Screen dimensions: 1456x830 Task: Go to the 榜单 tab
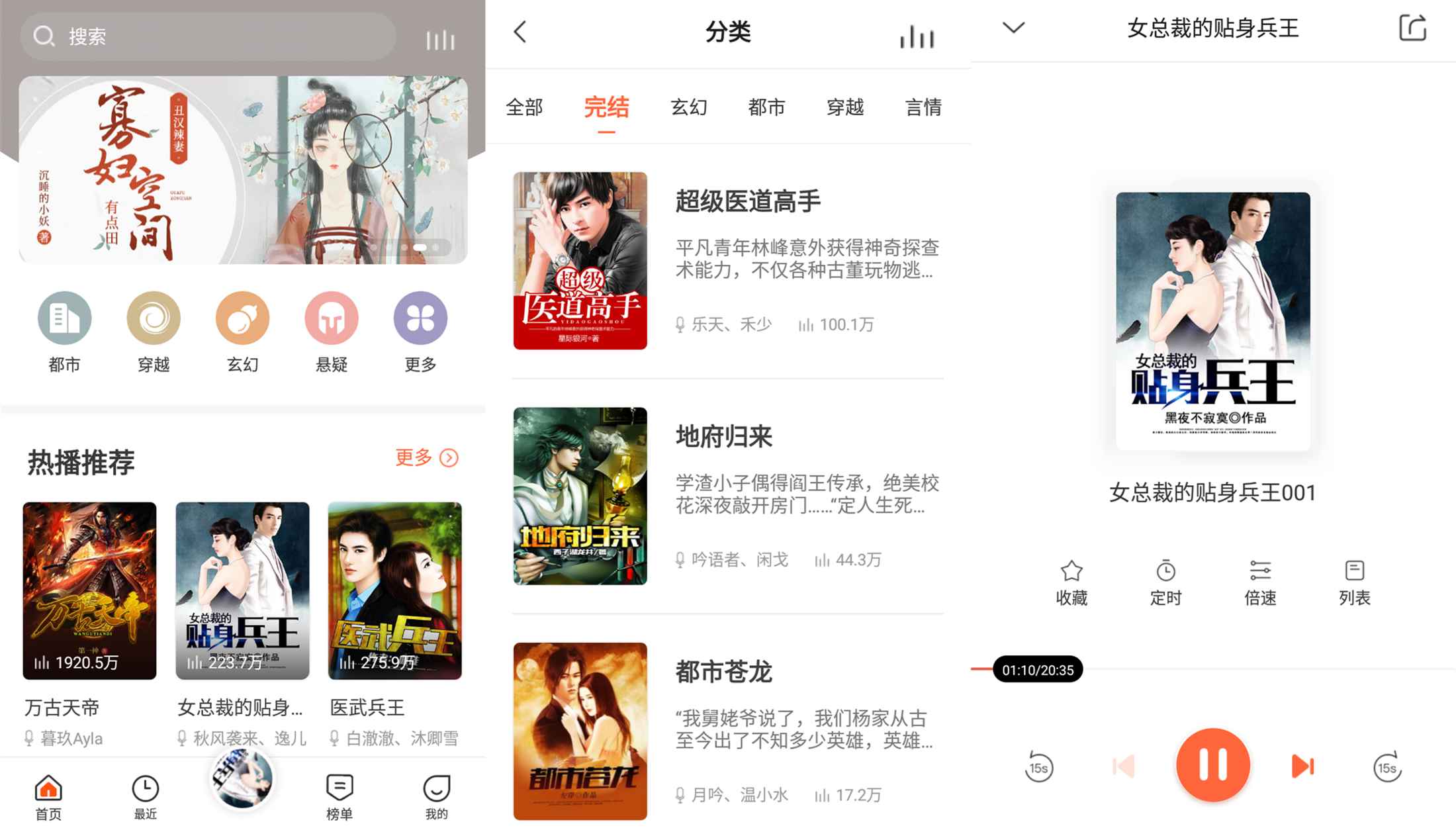[339, 796]
